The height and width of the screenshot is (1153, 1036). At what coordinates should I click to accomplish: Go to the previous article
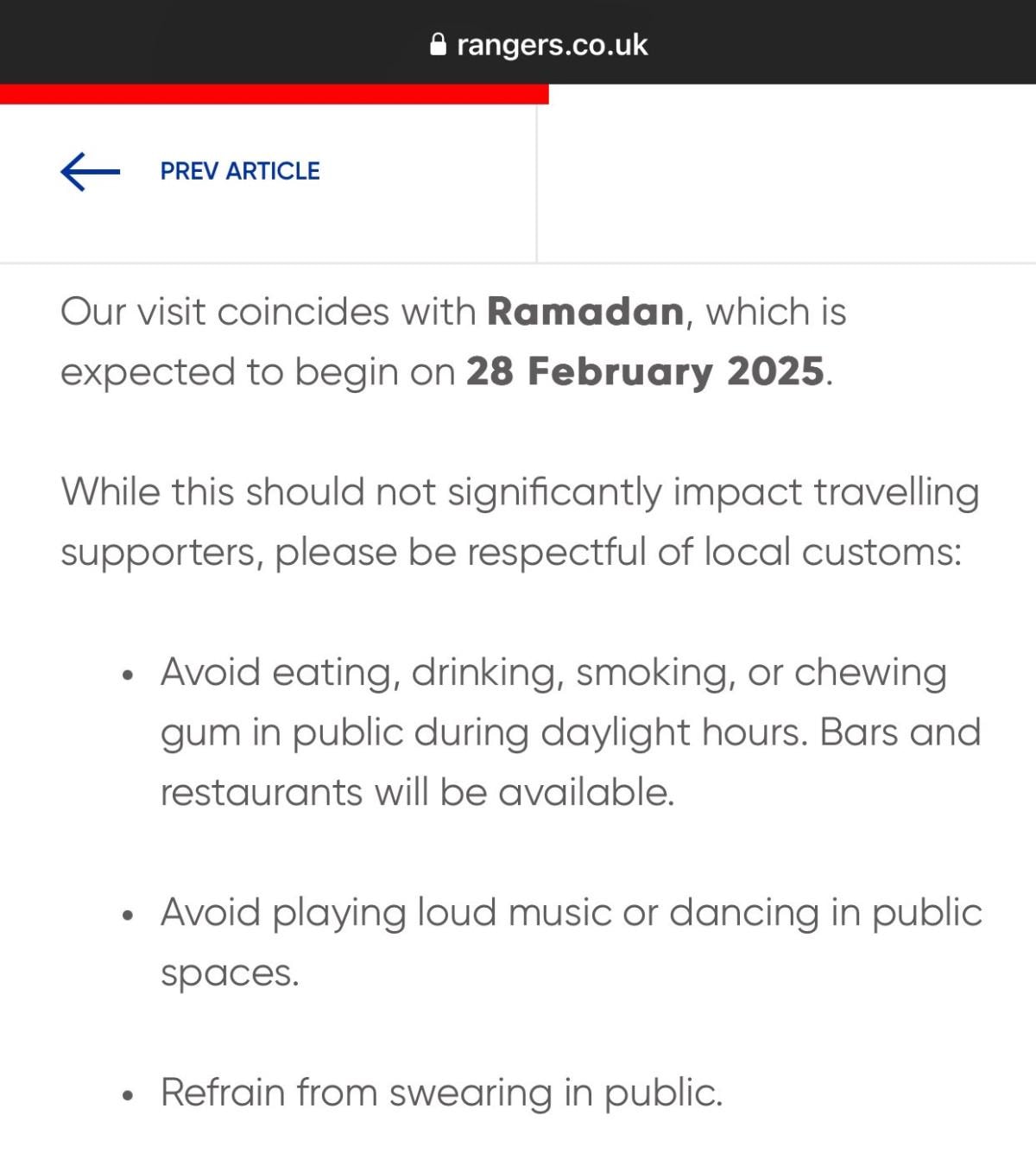coord(239,171)
